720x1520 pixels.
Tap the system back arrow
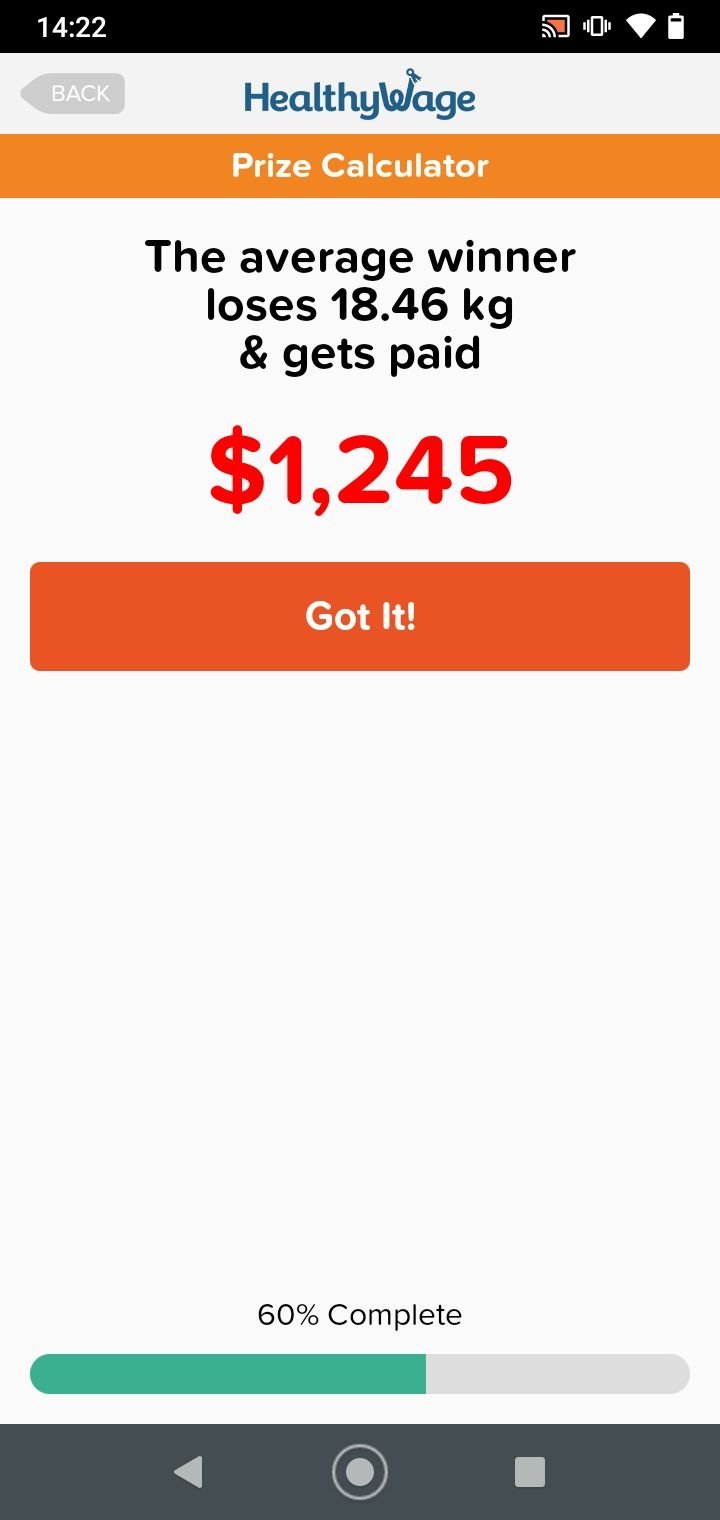pos(188,1472)
